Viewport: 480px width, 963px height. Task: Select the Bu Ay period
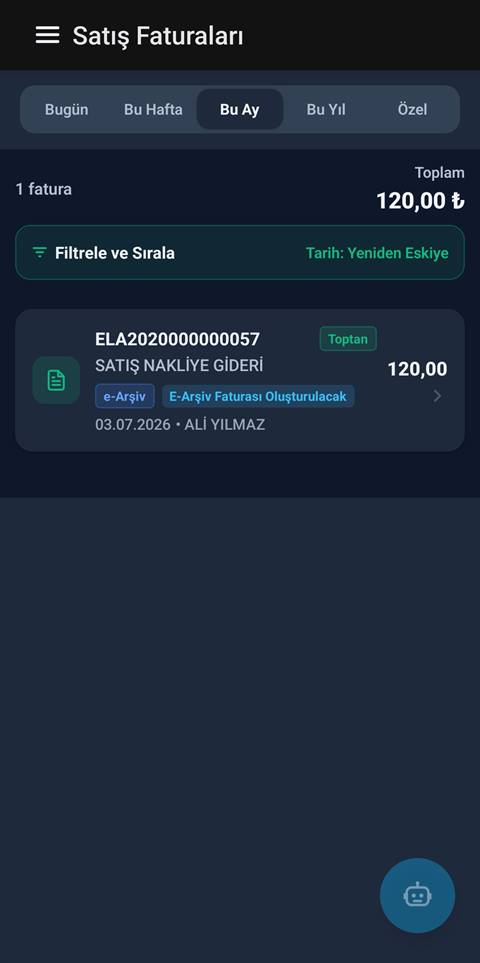click(239, 109)
